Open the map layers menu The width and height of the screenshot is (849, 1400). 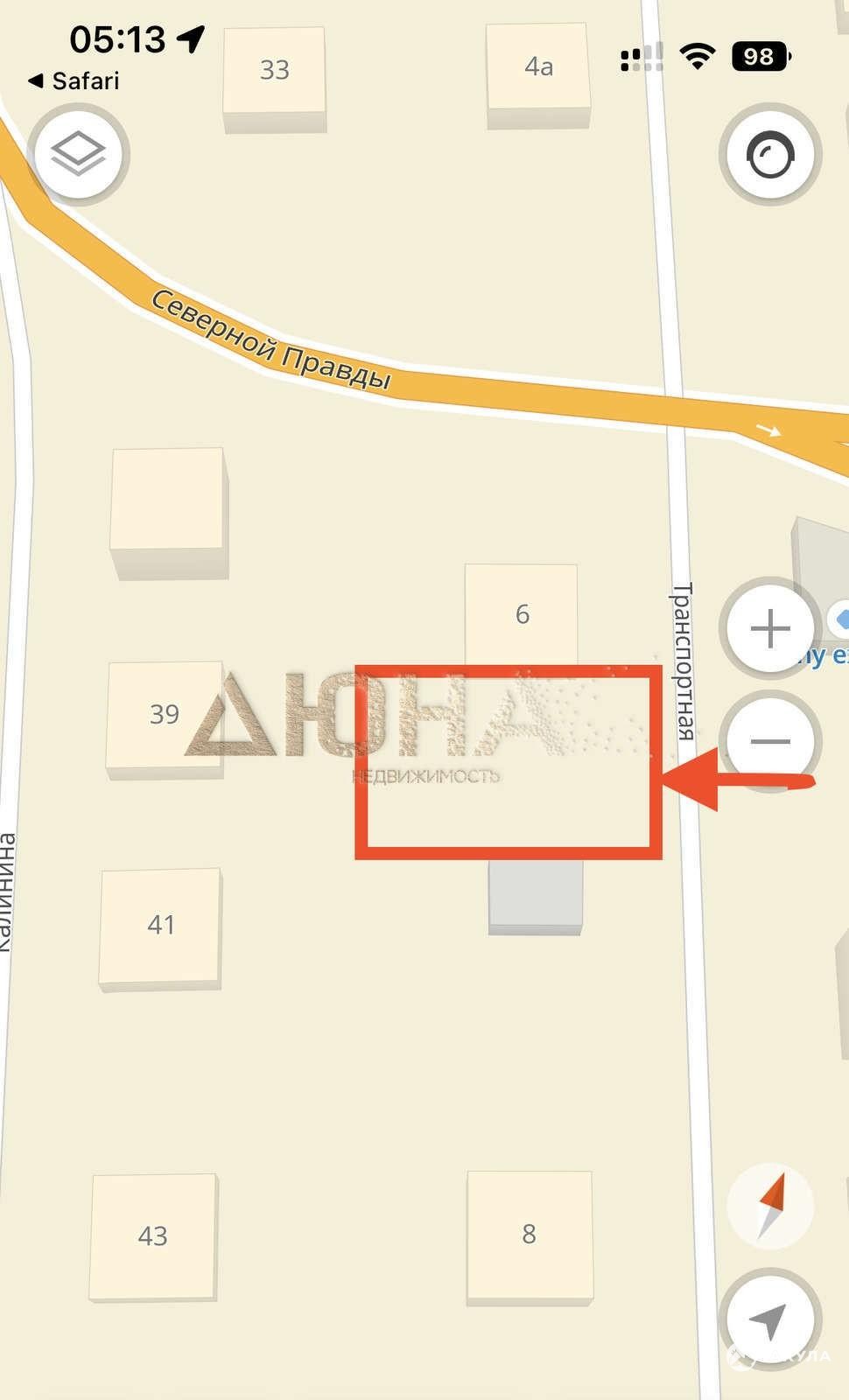[x=78, y=155]
